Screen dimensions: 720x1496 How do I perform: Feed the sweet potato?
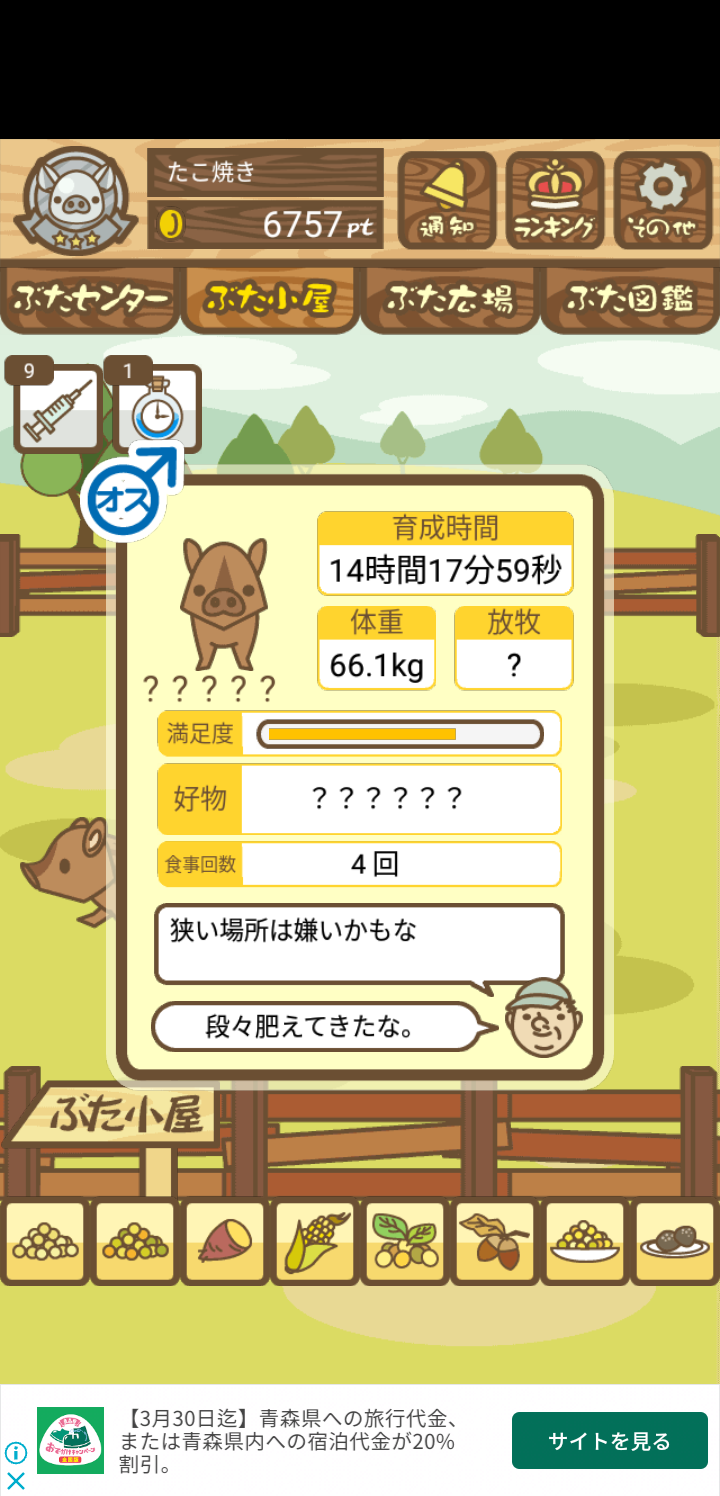pos(225,1242)
